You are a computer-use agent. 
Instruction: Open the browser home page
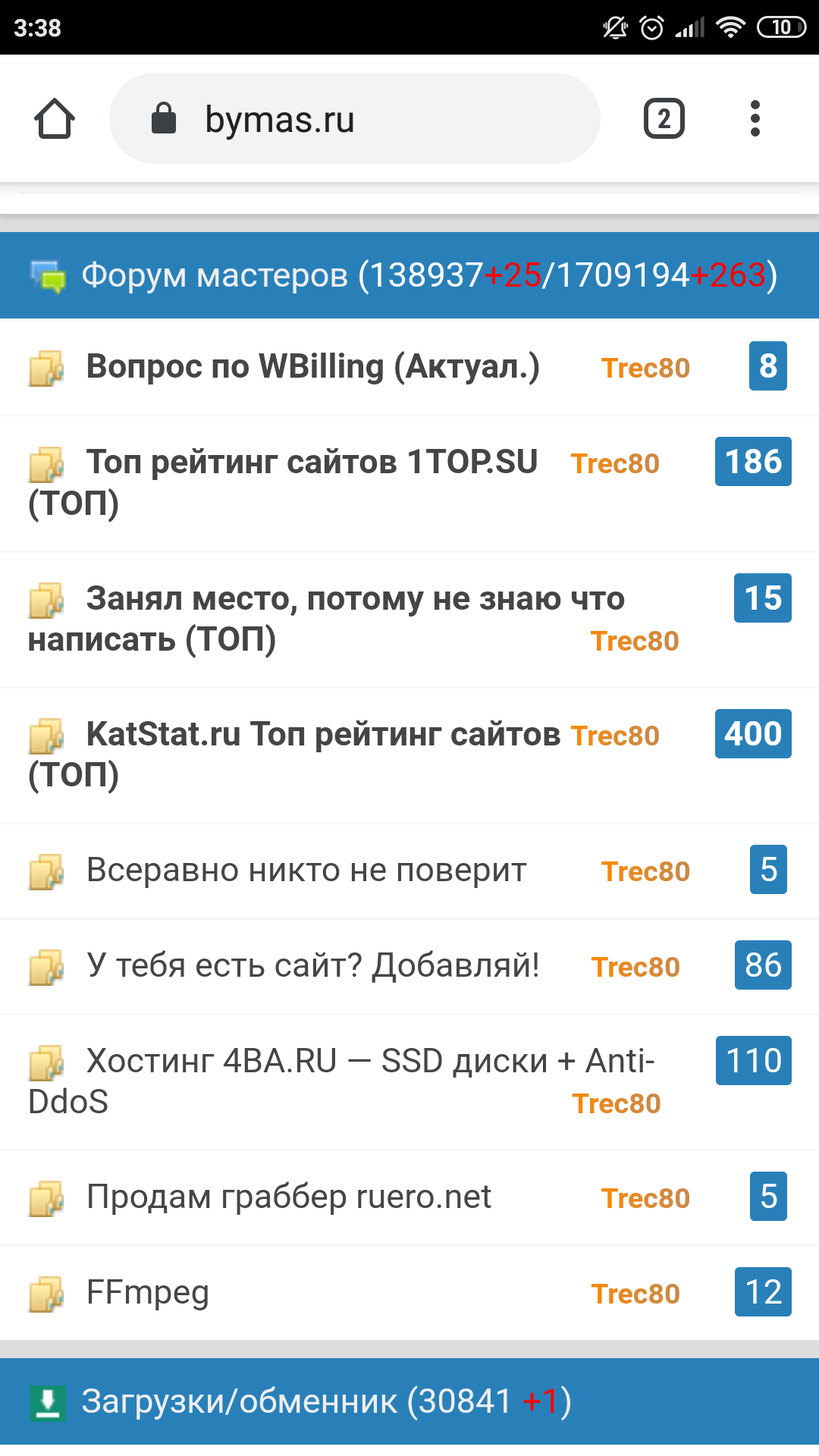pyautogui.click(x=55, y=119)
